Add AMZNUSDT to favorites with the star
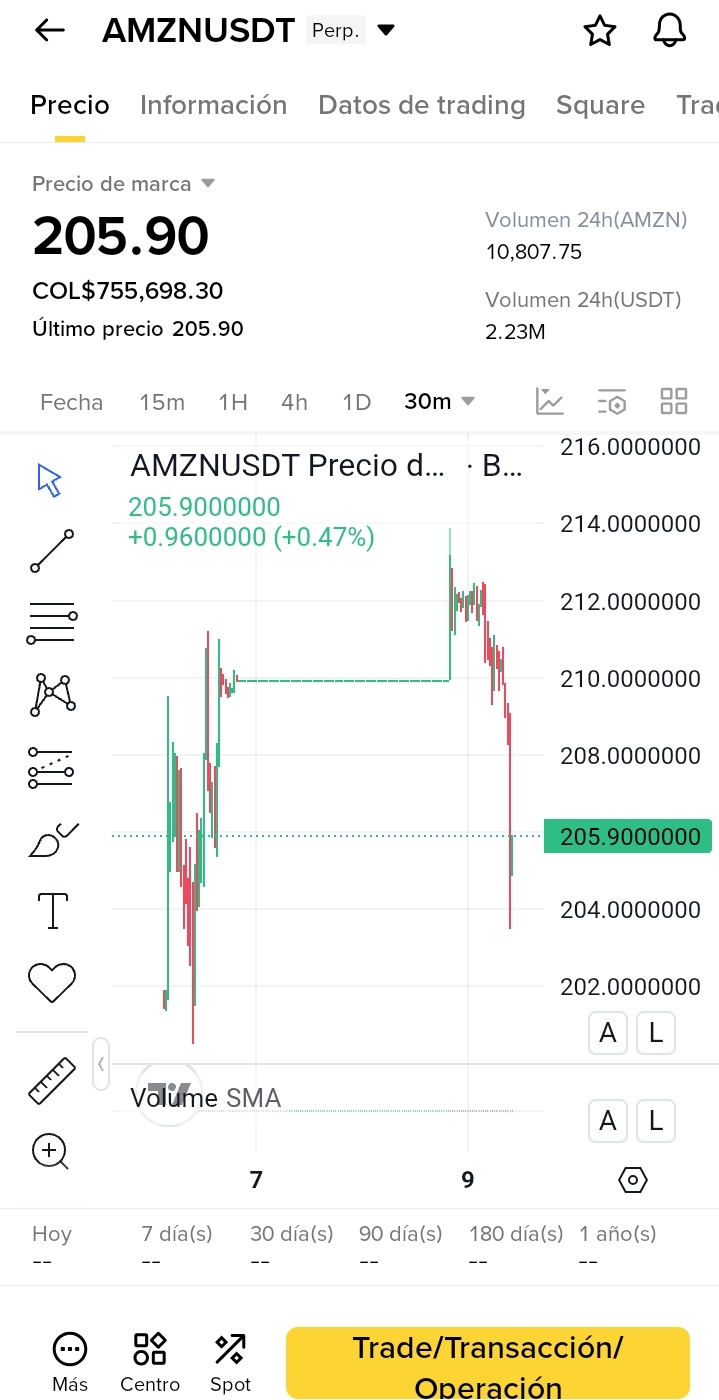 pos(599,31)
